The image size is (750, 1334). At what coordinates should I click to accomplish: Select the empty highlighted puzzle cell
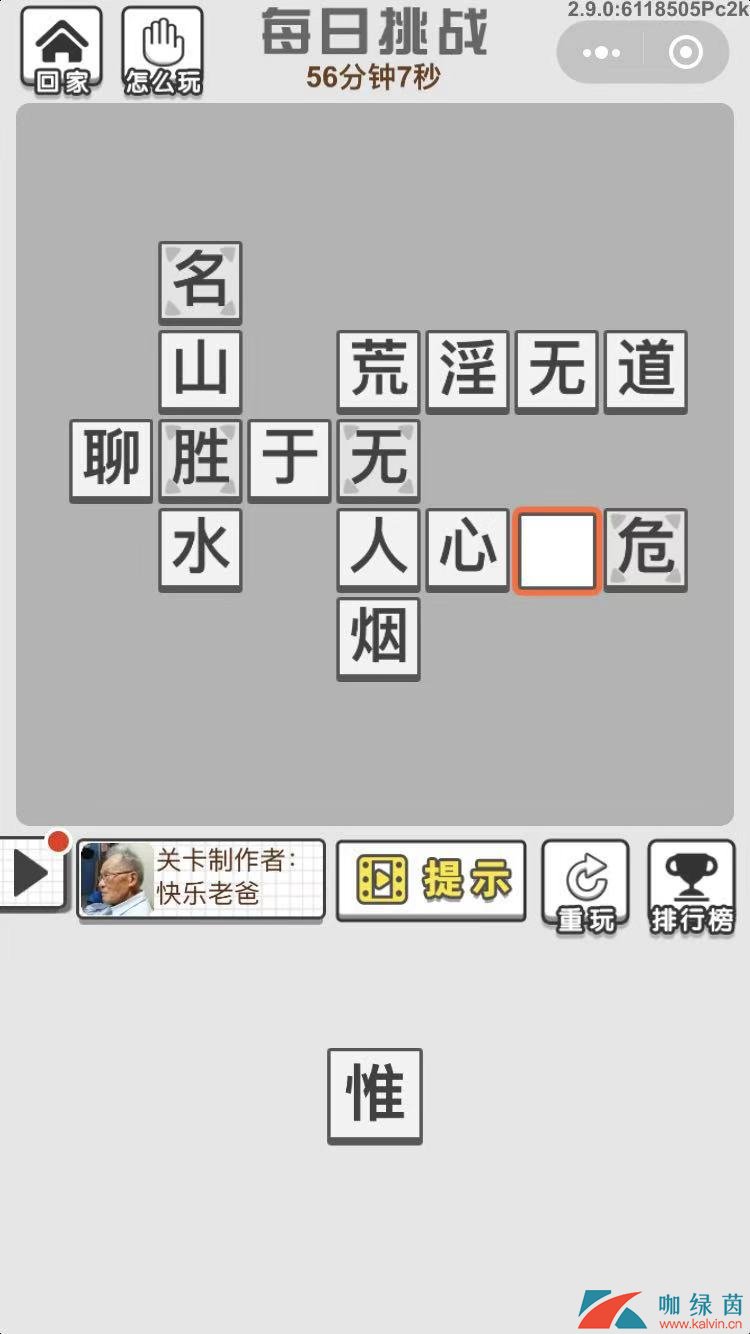[557, 550]
